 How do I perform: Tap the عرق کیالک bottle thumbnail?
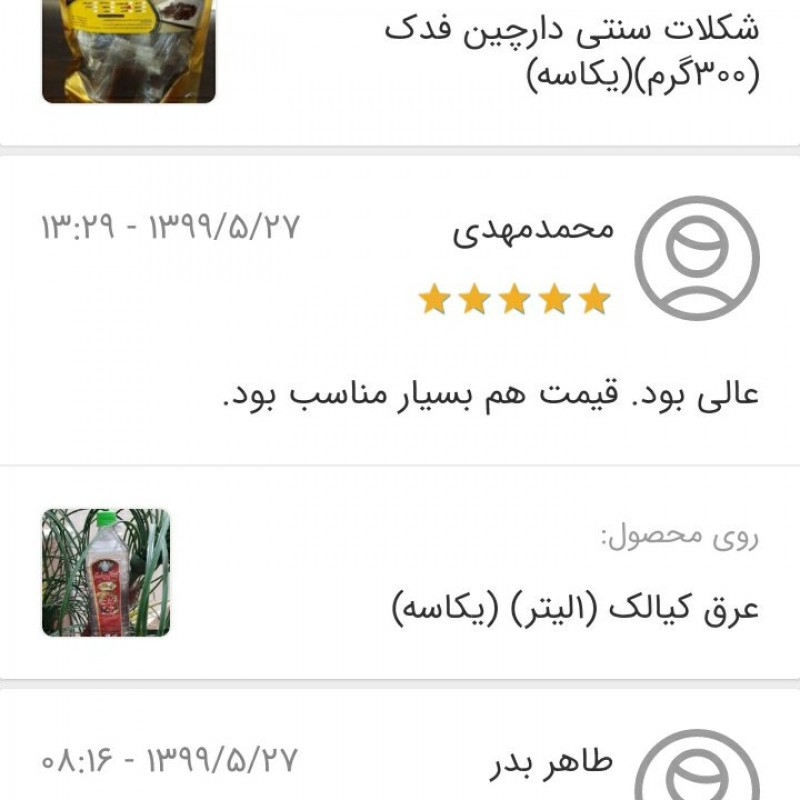pos(106,573)
